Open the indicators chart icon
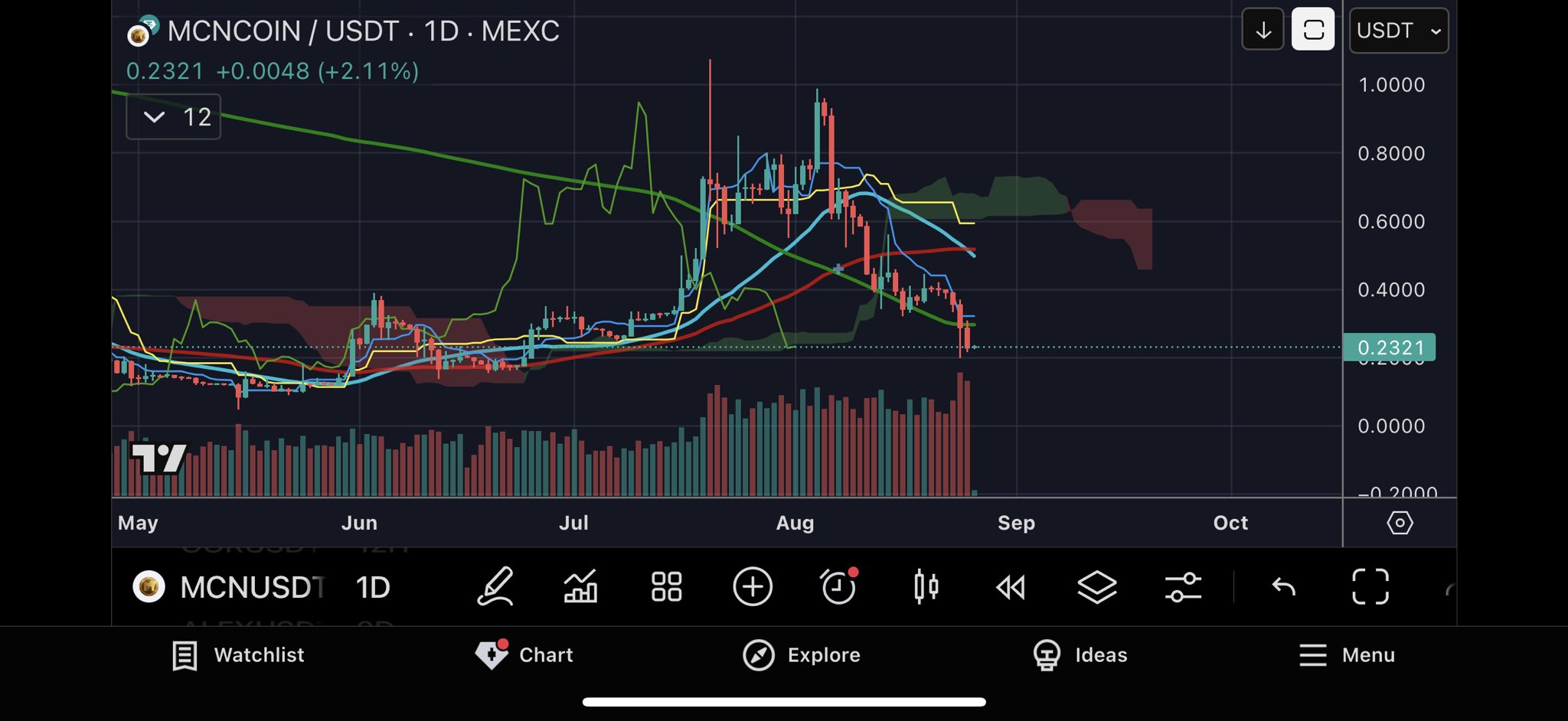This screenshot has height=721, width=1568. [x=580, y=587]
